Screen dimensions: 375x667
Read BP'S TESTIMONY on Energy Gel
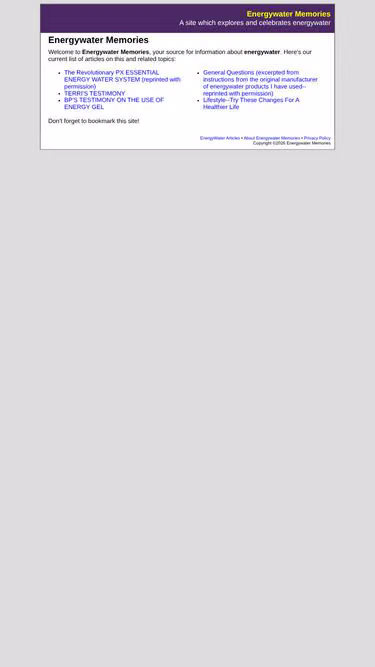114,103
